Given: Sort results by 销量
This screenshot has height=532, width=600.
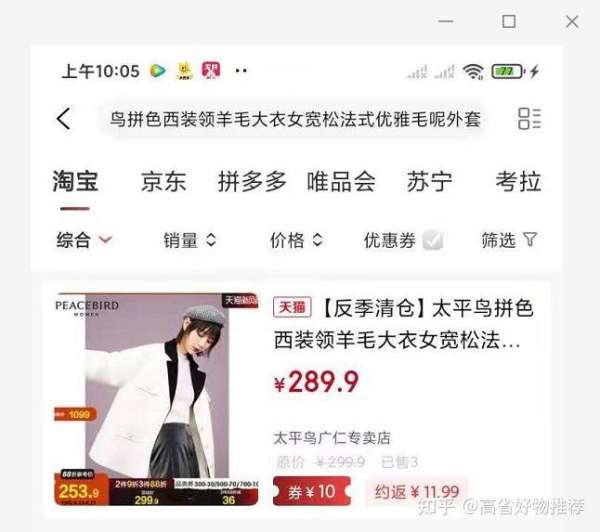Looking at the screenshot, I should [x=190, y=240].
